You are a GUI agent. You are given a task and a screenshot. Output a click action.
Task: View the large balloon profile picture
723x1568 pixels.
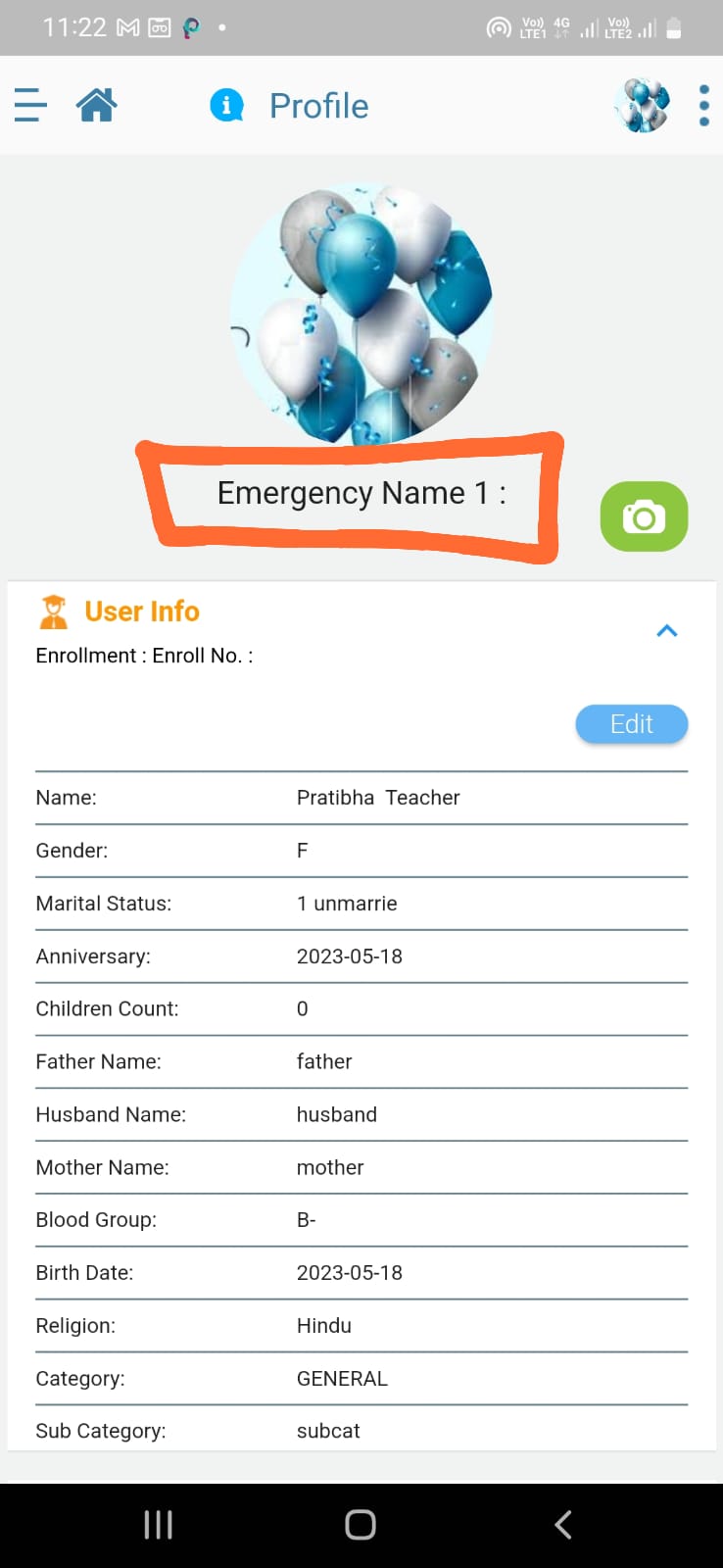pos(361,315)
